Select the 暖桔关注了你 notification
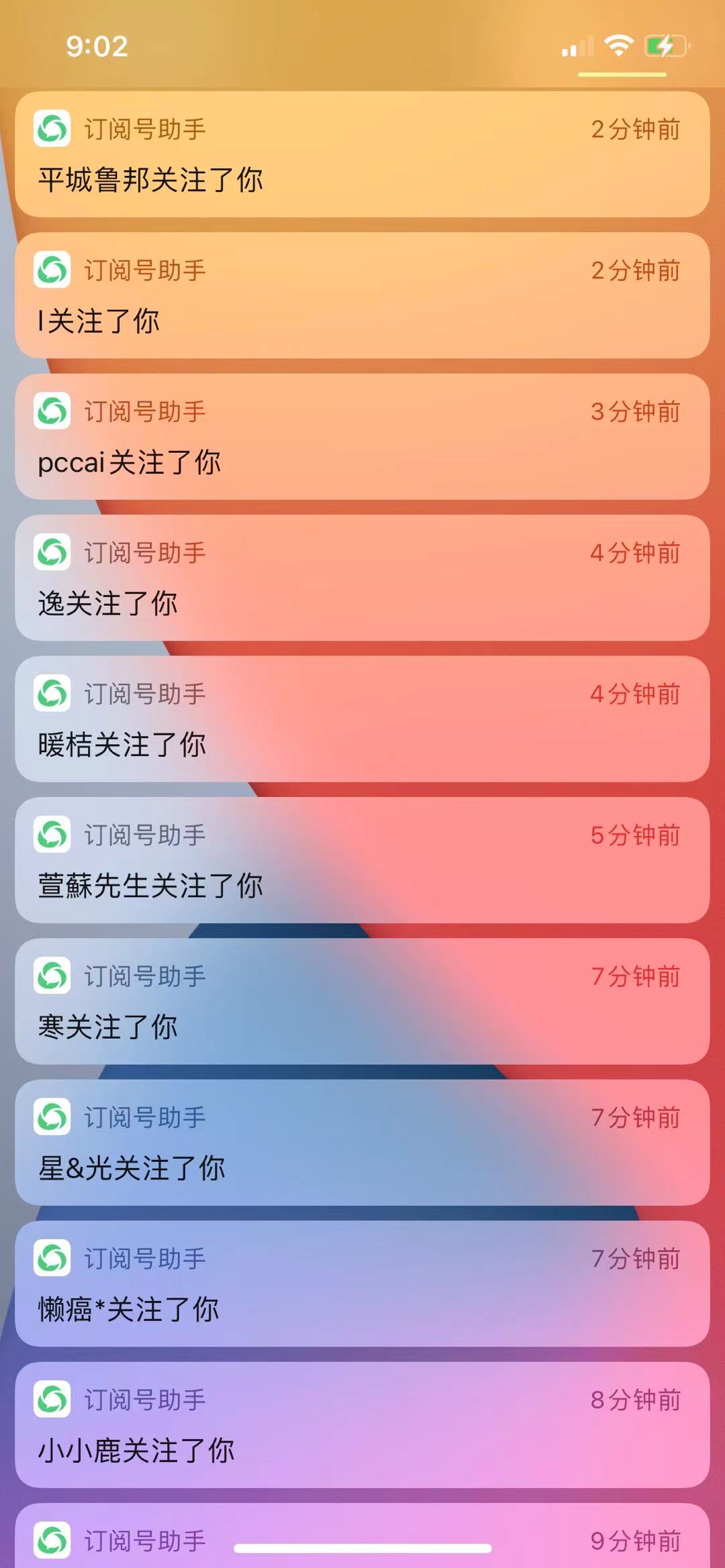The width and height of the screenshot is (725, 1568). 362,719
